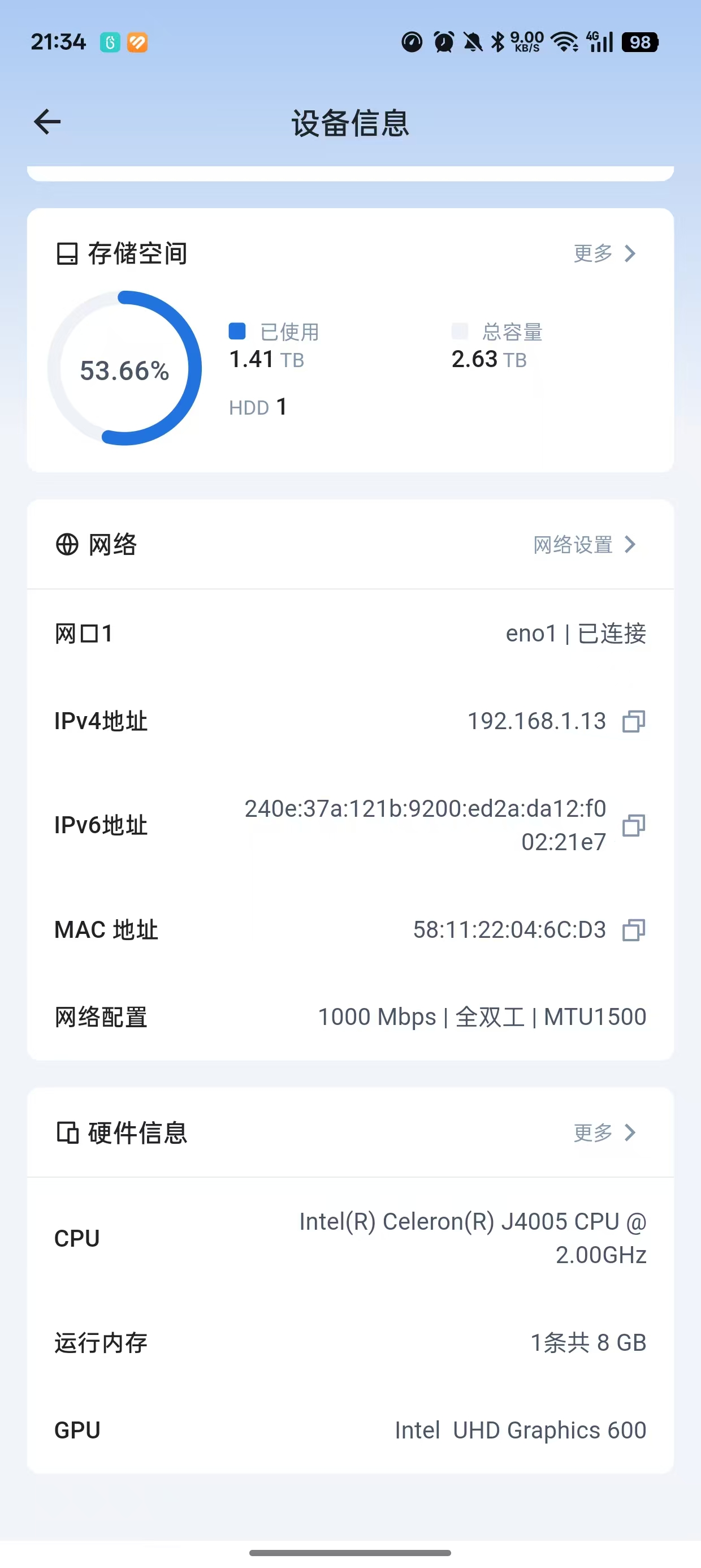
Task: Go back from the 设备信息 page
Action: (x=47, y=122)
